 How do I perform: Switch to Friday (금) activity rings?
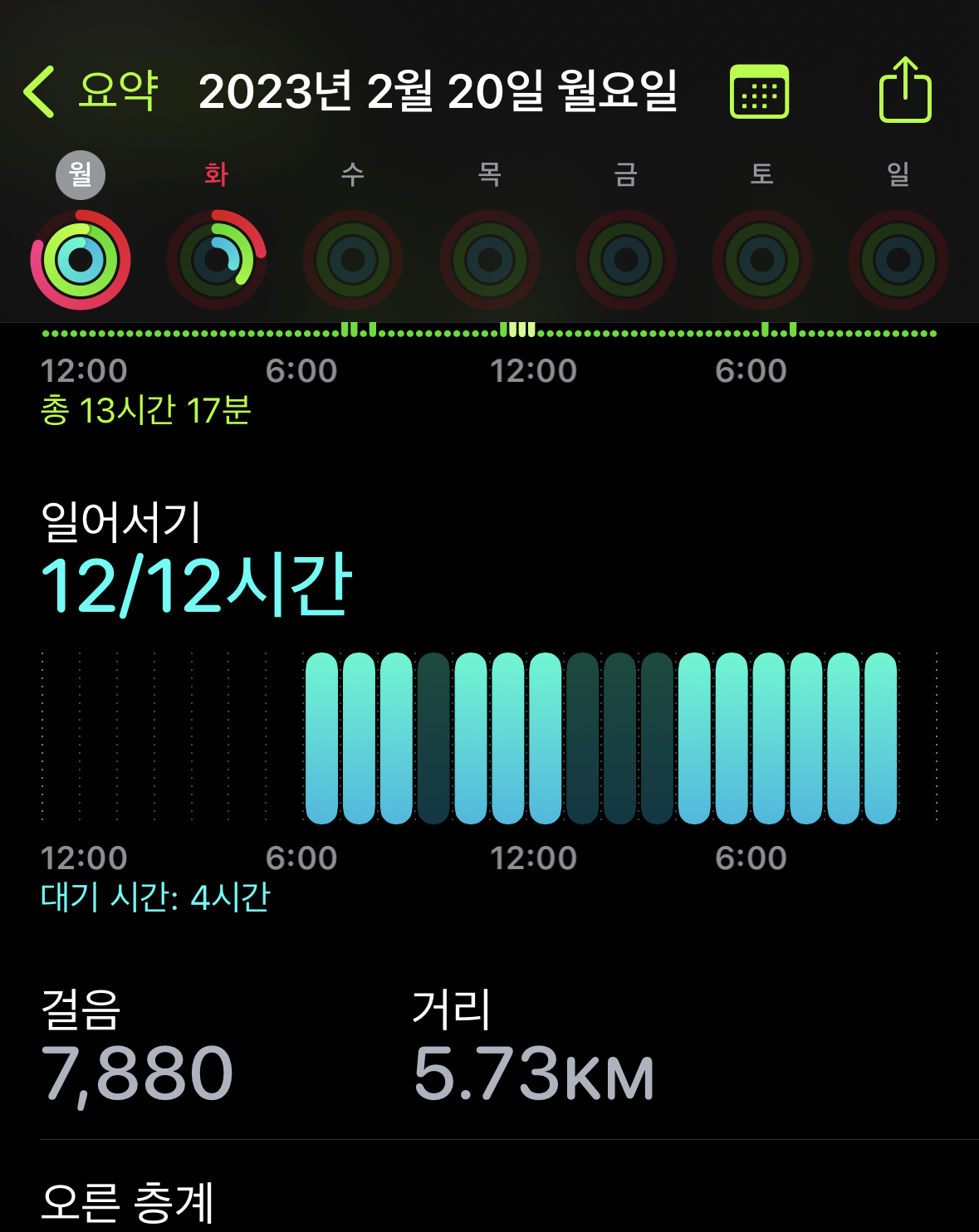(x=626, y=259)
